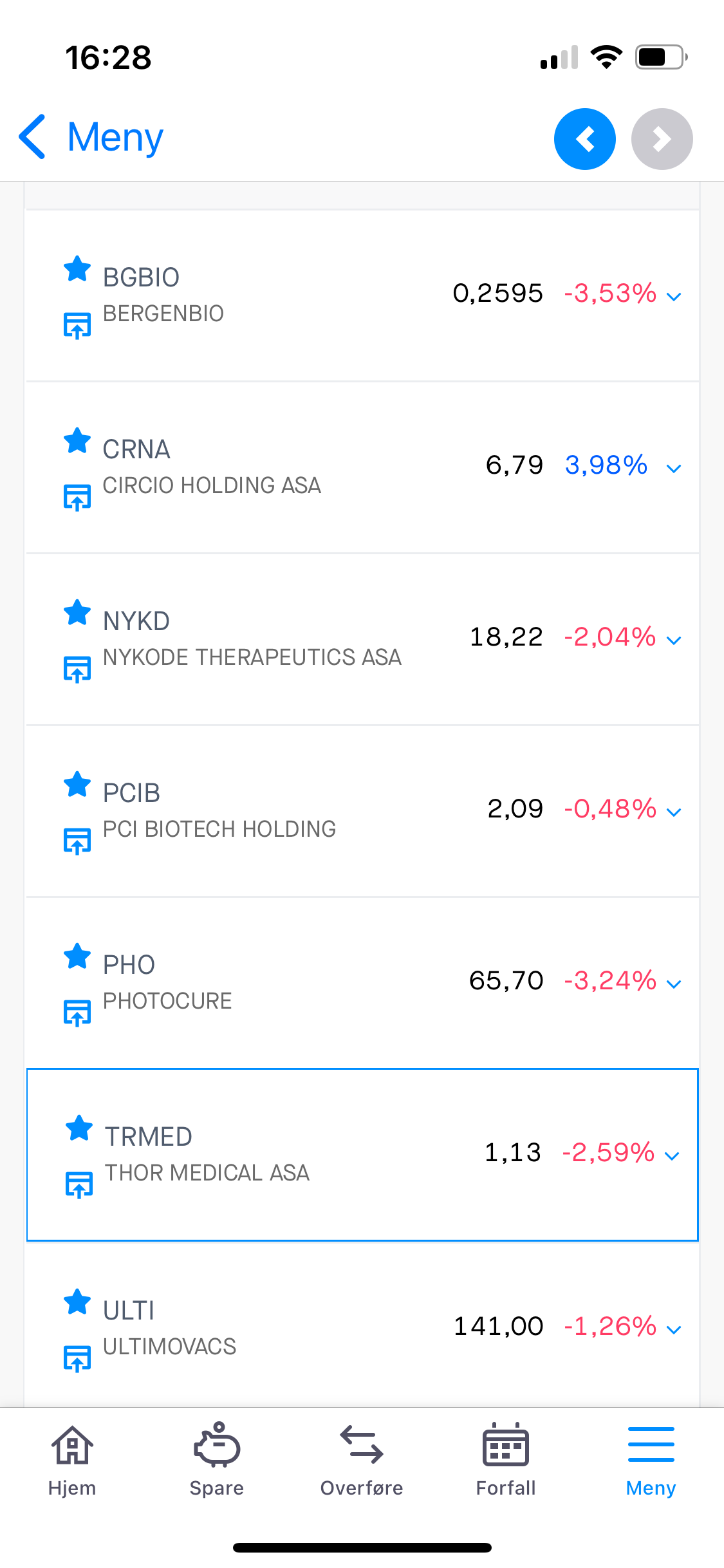Expand the TRMED Thor Medical chevron
This screenshot has width=724, height=1568.
click(672, 1156)
